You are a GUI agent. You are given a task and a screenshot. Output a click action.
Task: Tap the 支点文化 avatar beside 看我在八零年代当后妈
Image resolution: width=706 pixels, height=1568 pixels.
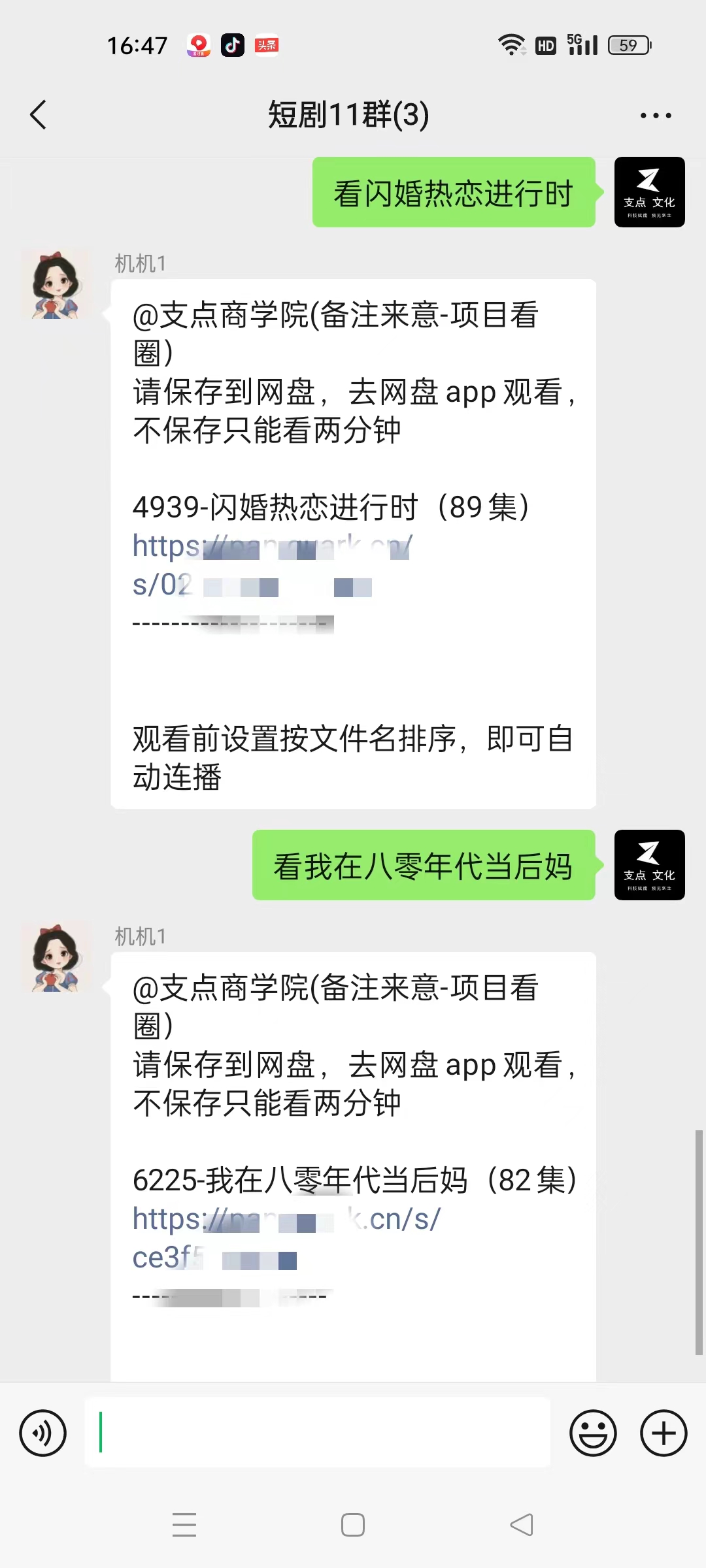650,865
